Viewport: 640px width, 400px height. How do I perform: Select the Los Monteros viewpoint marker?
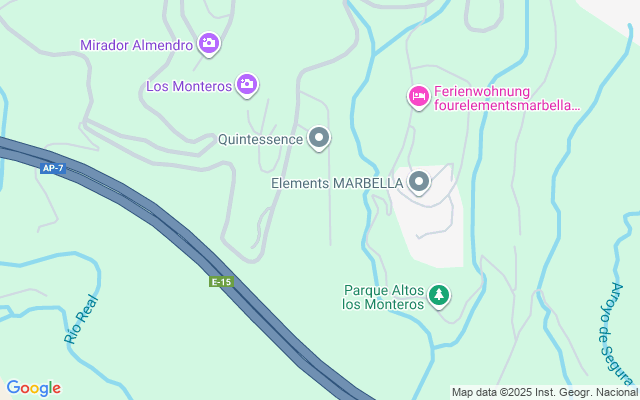pos(247,85)
